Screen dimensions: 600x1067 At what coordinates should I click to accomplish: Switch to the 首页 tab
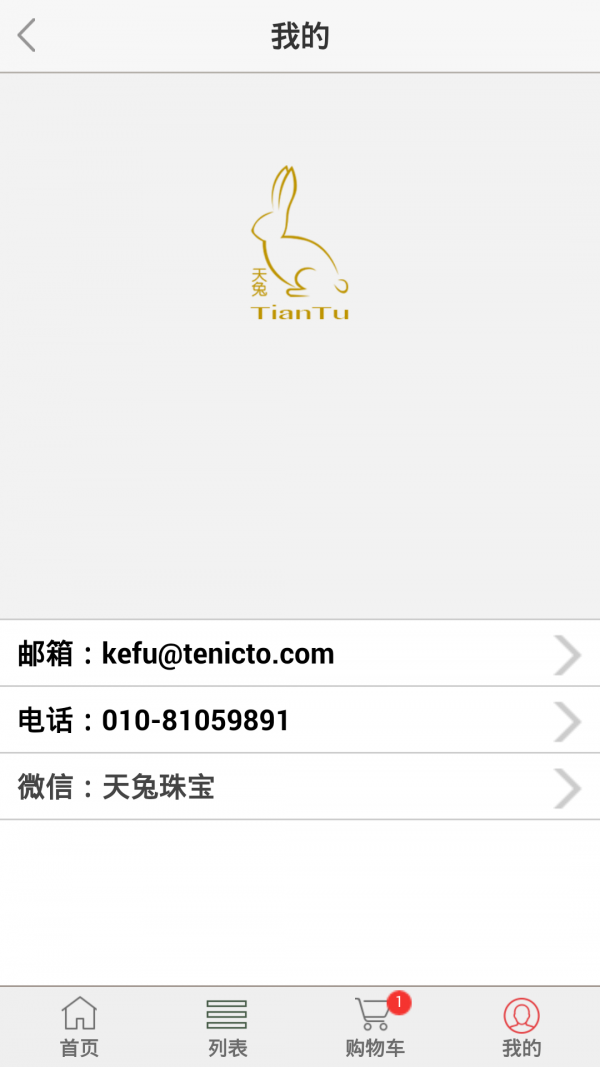click(x=79, y=1027)
